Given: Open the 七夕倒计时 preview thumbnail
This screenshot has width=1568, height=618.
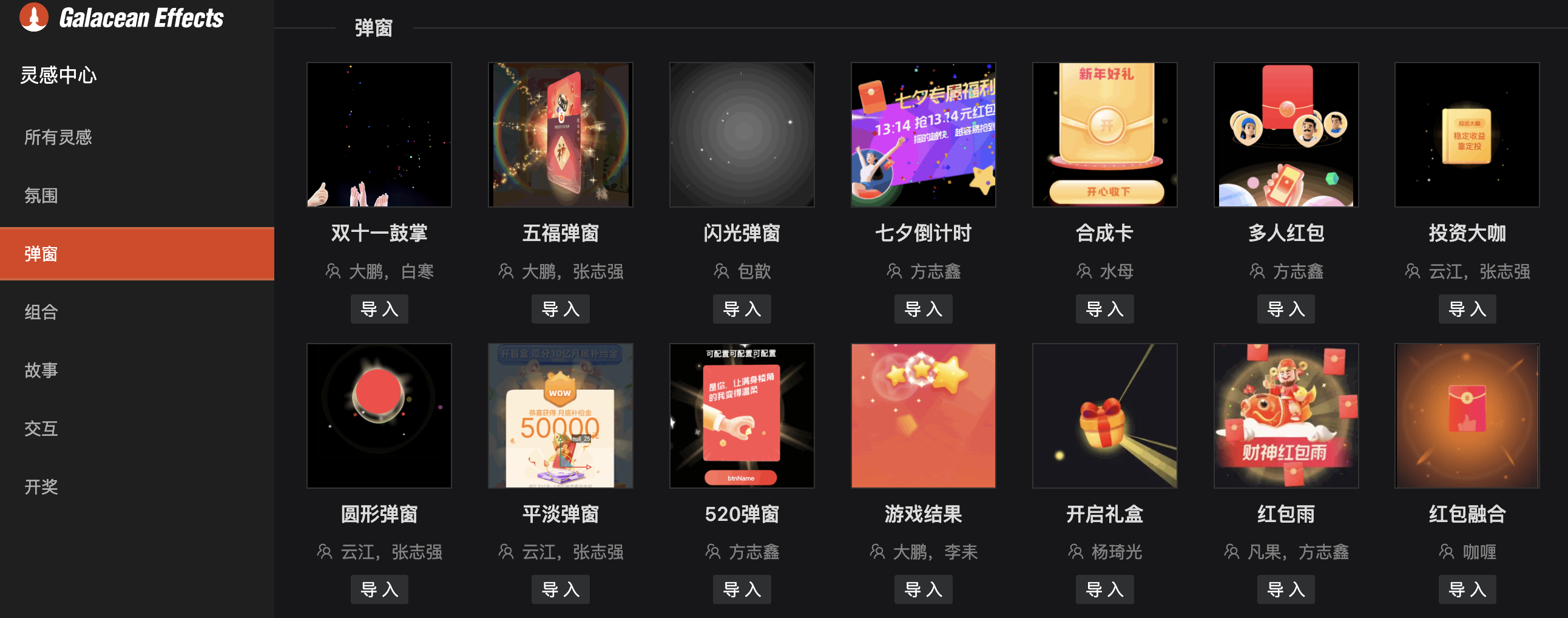Looking at the screenshot, I should tap(923, 135).
